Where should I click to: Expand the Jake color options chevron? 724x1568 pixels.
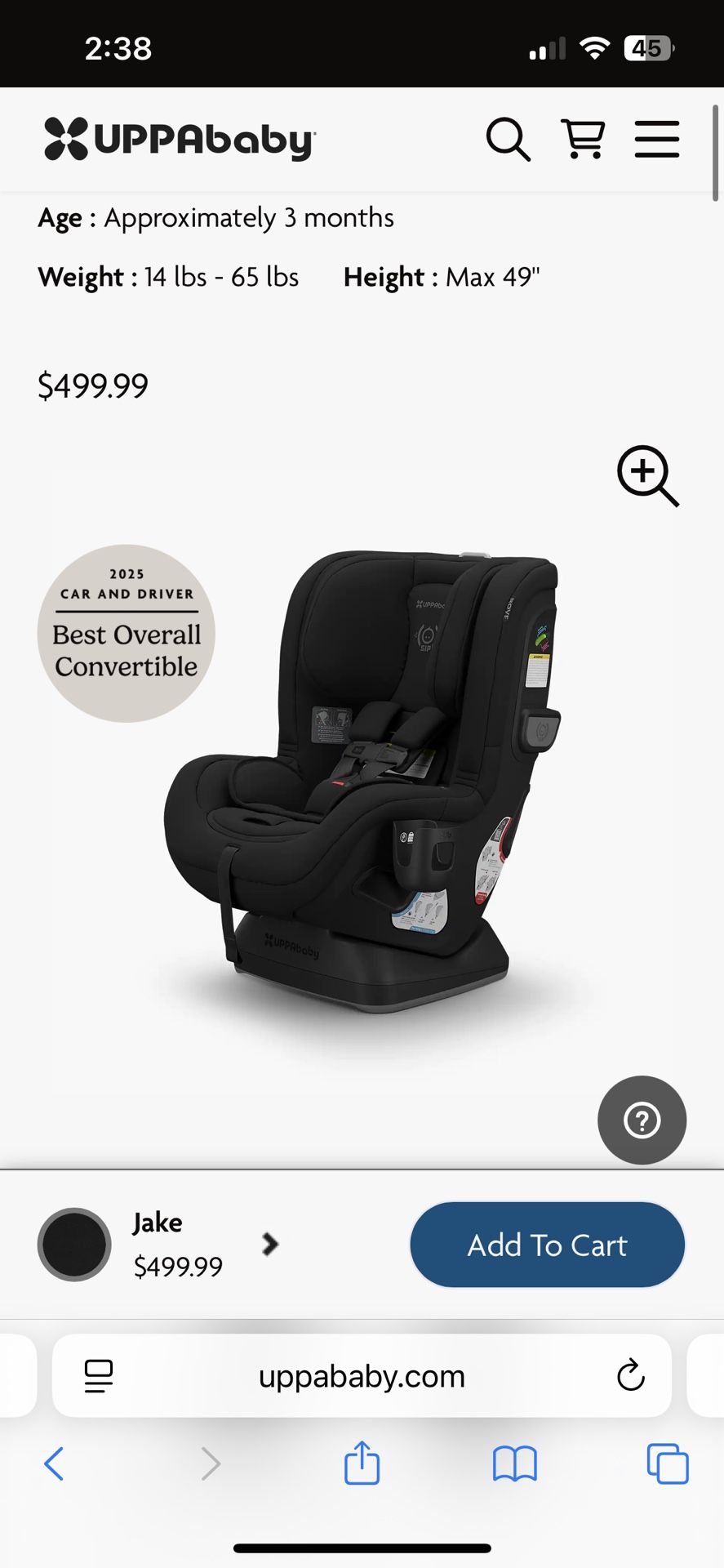(x=270, y=1245)
